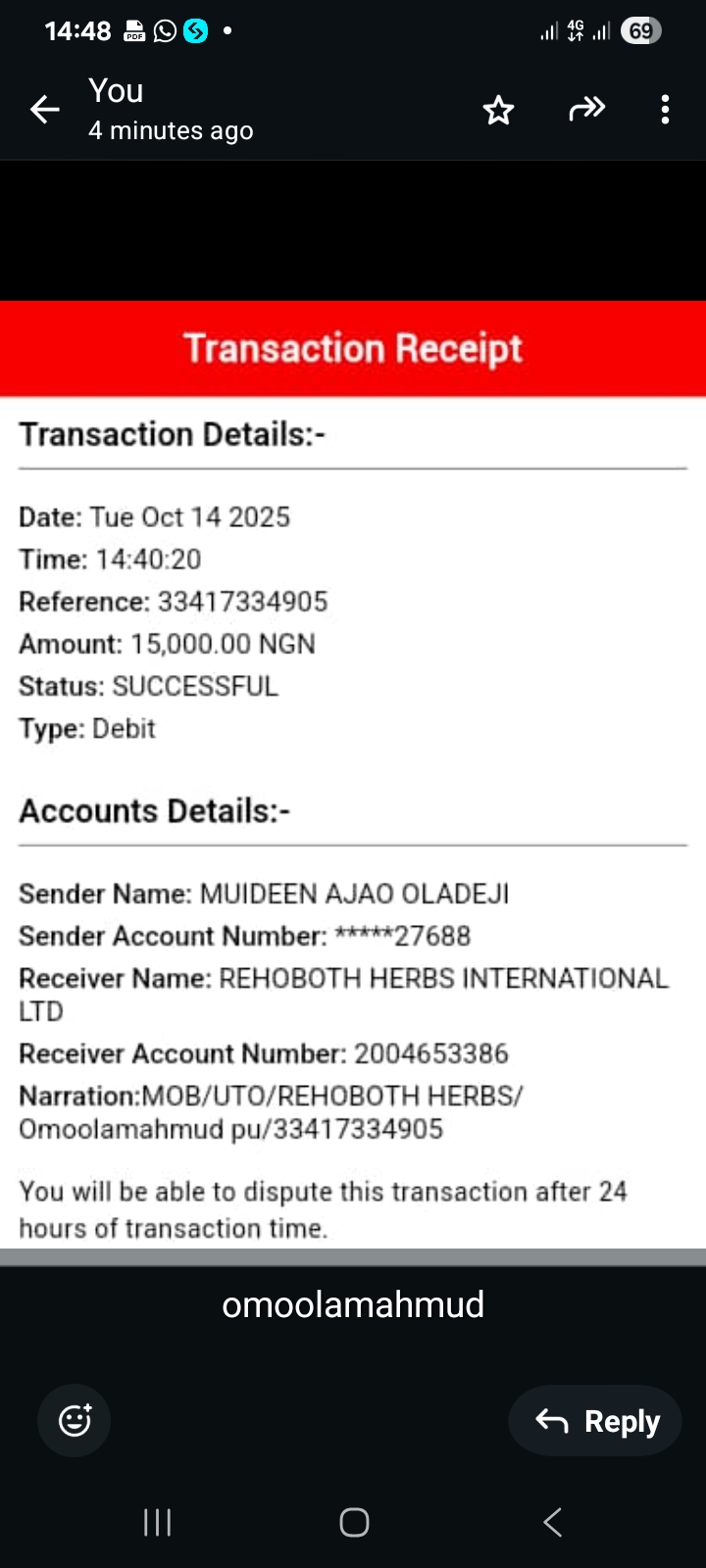Add an emoji reaction
The width and height of the screenshot is (706, 1568).
pos(75,1420)
